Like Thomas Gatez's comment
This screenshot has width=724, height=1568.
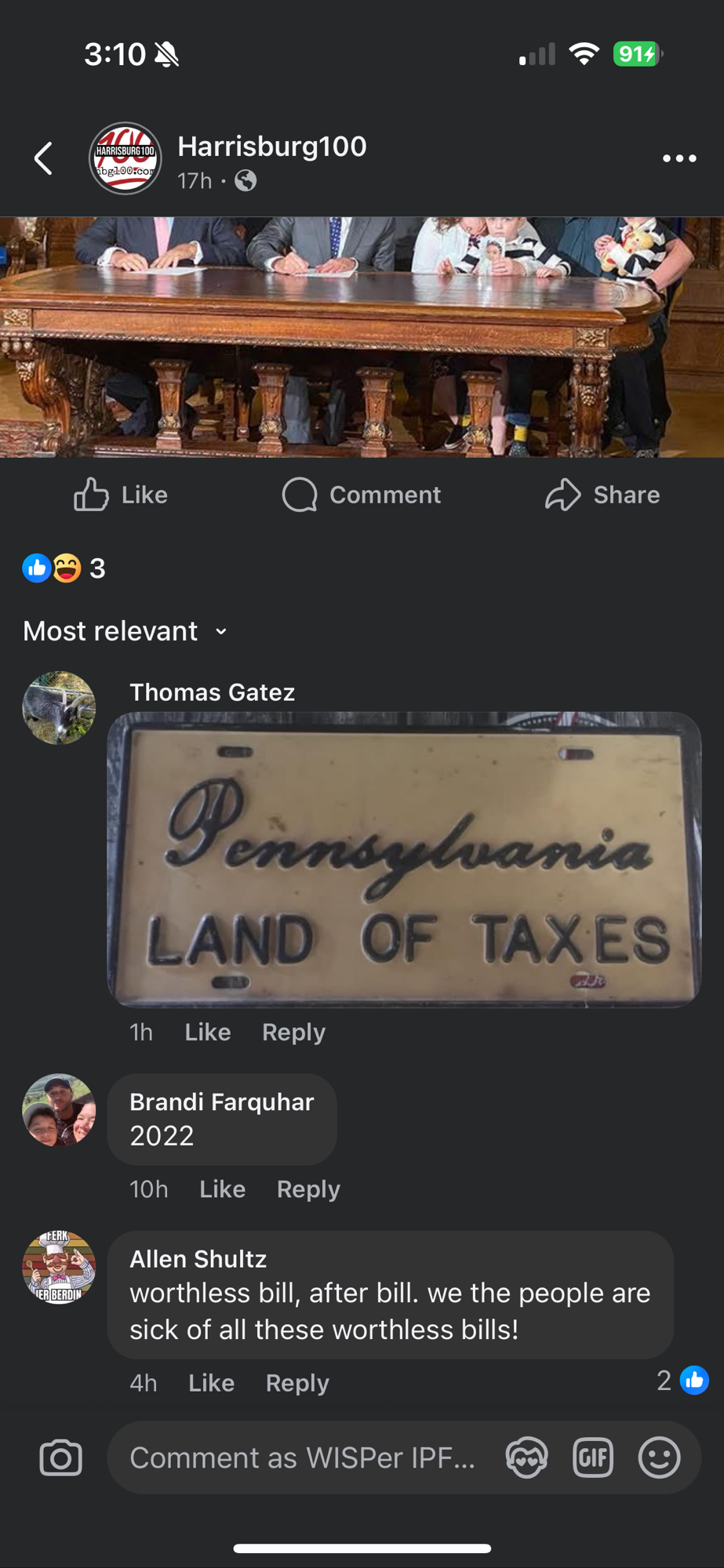click(x=207, y=1032)
